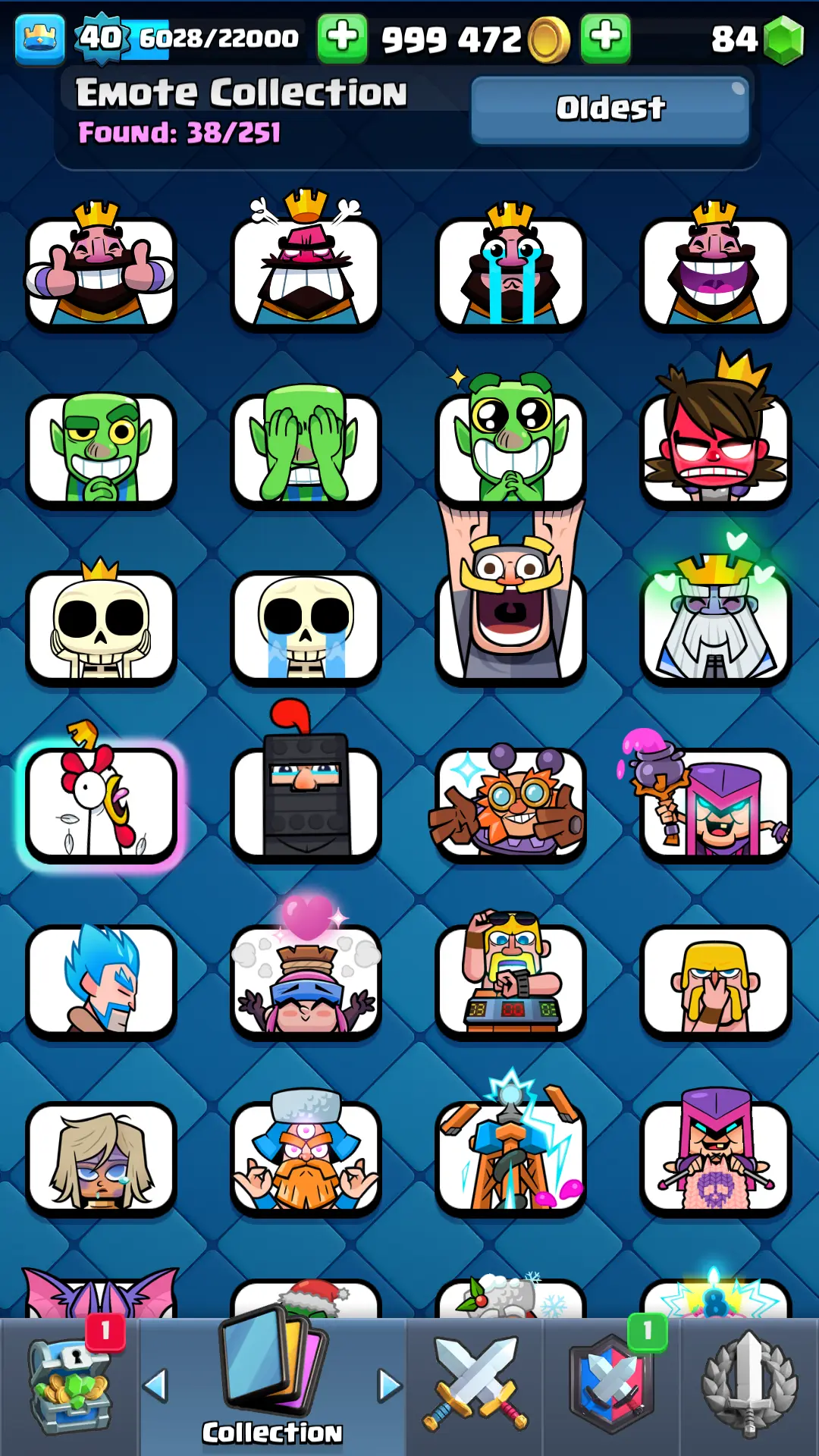Open the Events sword-and-wreath tab
The image size is (819, 1456).
[x=749, y=1386]
